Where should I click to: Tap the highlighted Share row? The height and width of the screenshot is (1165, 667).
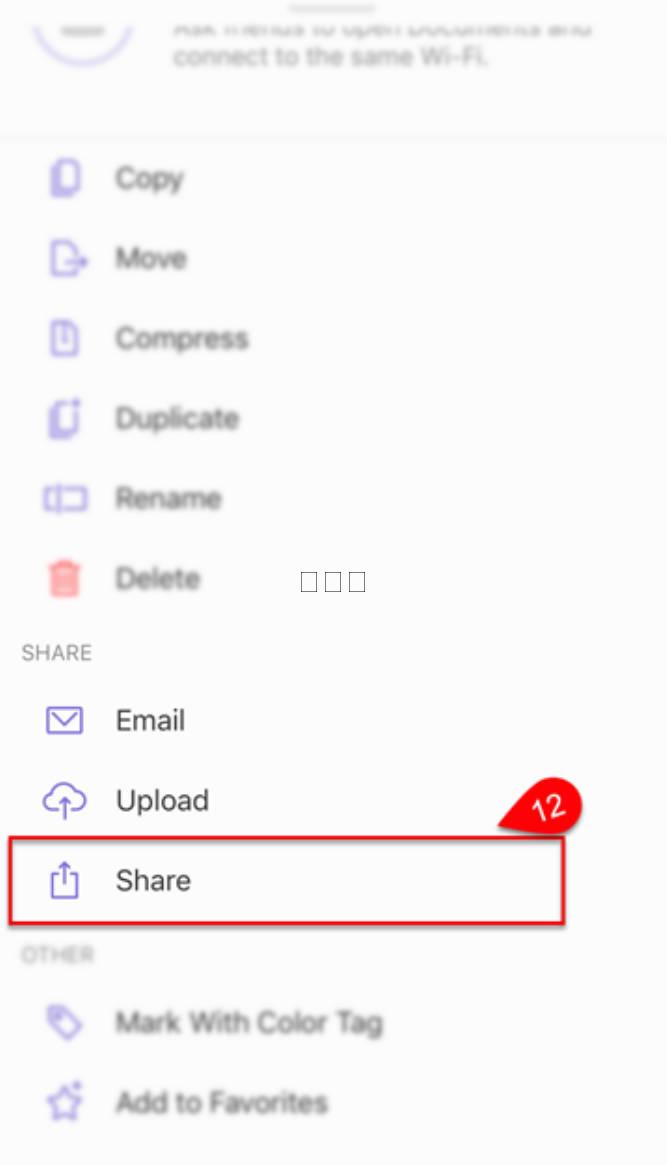tap(287, 881)
